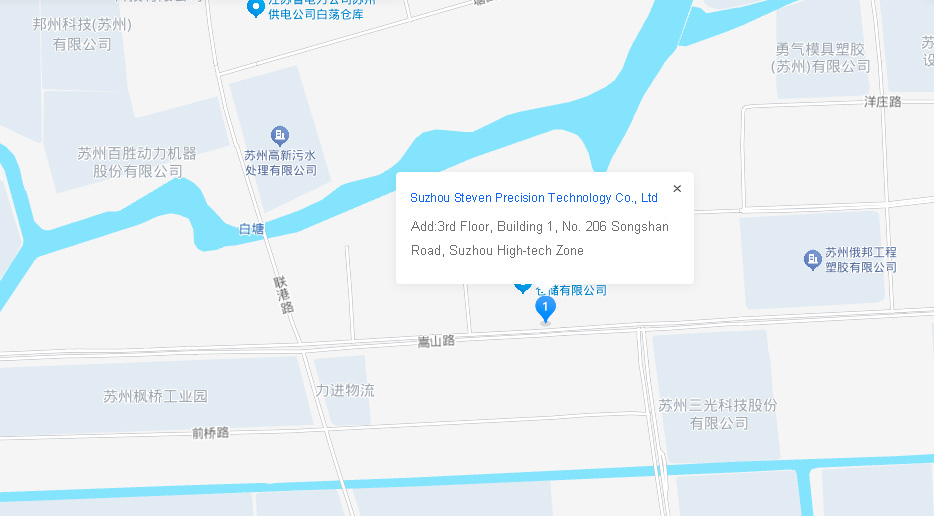
Task: Select the 苏州高新污水处理有限公司 map point
Action: pos(281,135)
